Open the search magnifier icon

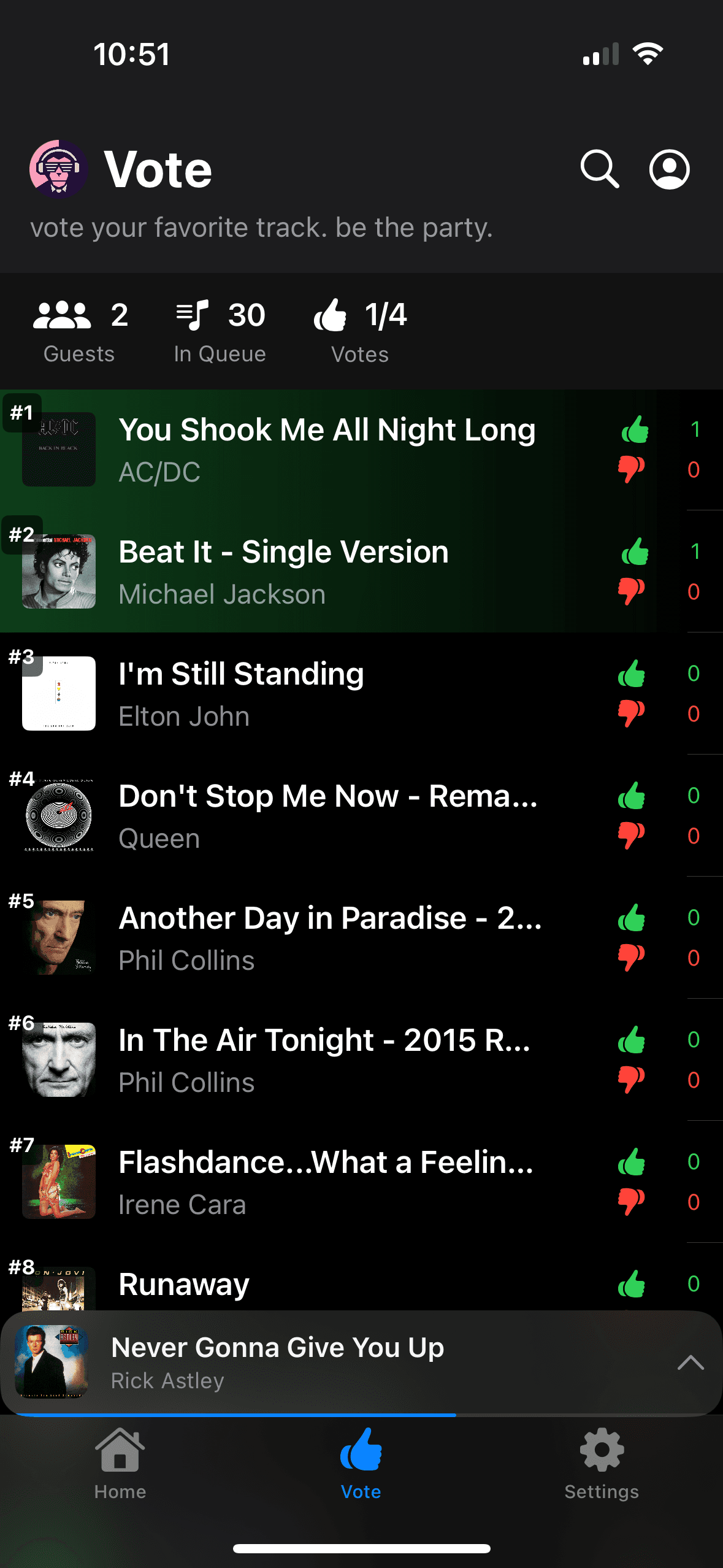pos(599,169)
